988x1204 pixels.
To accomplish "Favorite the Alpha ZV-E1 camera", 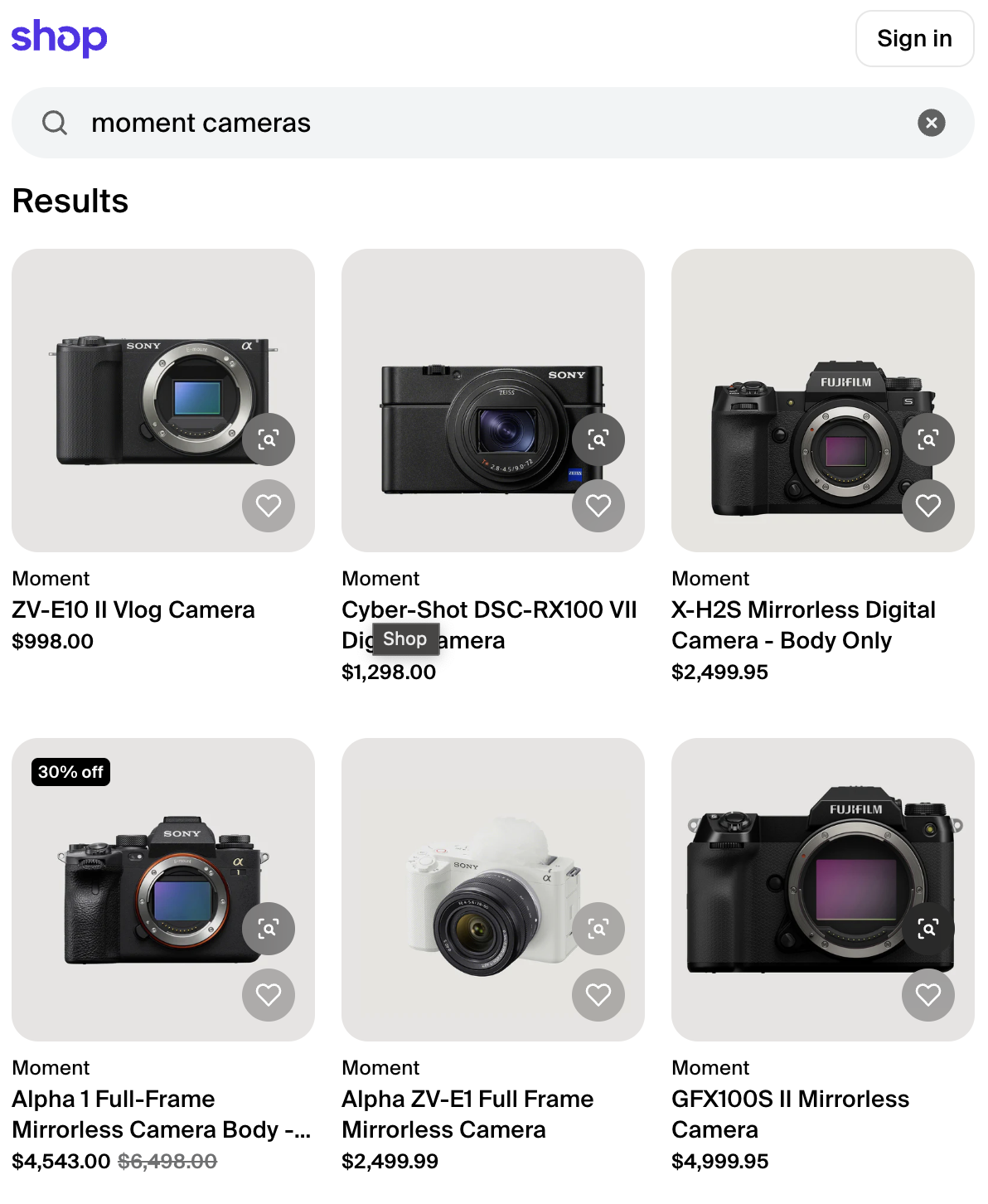I will pyautogui.click(x=598, y=994).
